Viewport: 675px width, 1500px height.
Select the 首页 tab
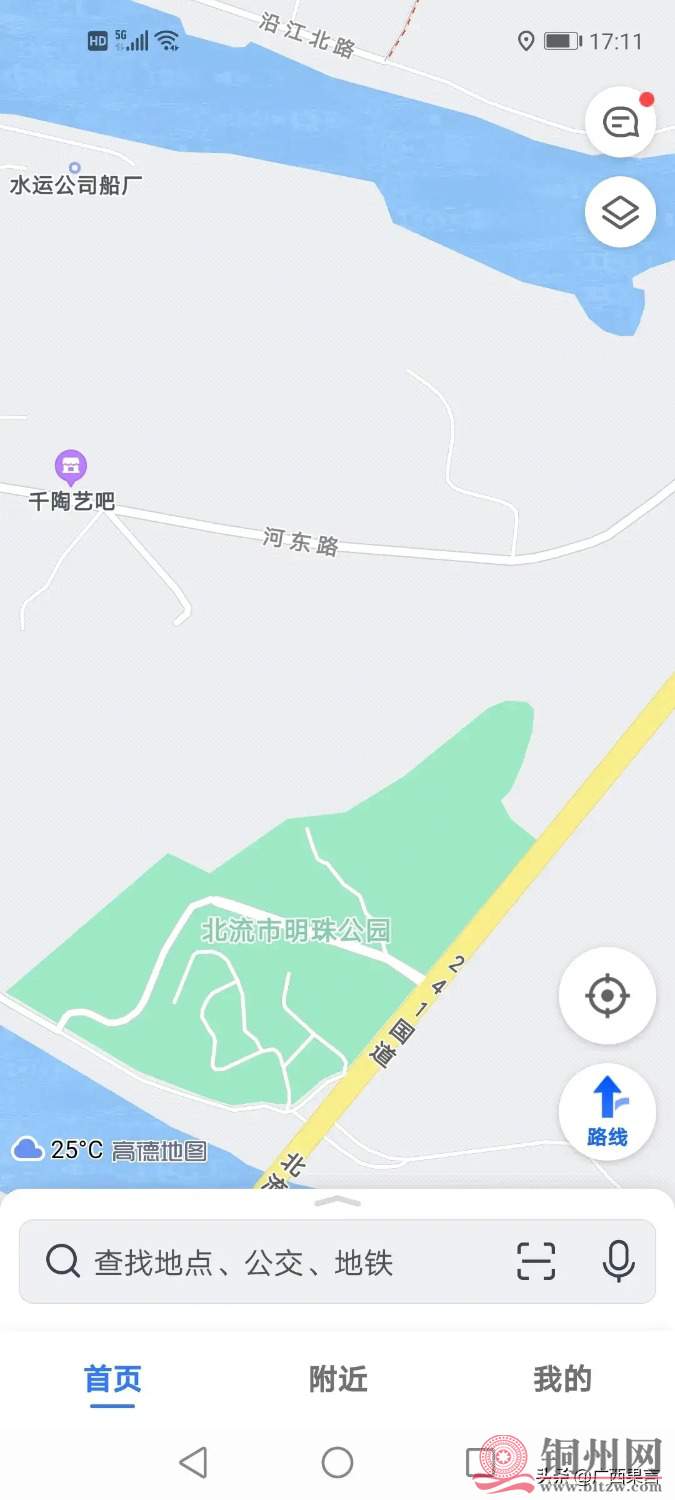pyautogui.click(x=113, y=1380)
